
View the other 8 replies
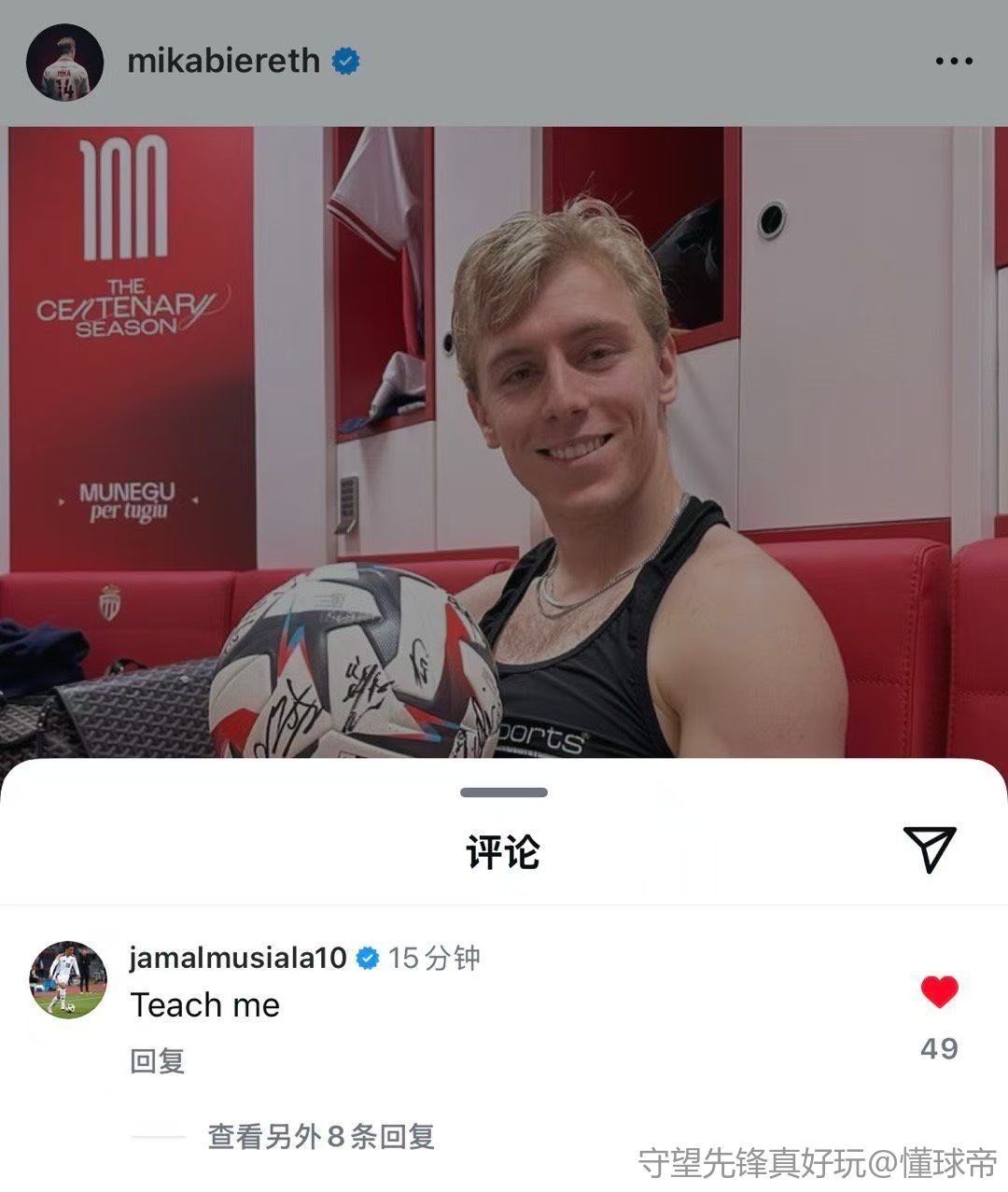(320, 1136)
